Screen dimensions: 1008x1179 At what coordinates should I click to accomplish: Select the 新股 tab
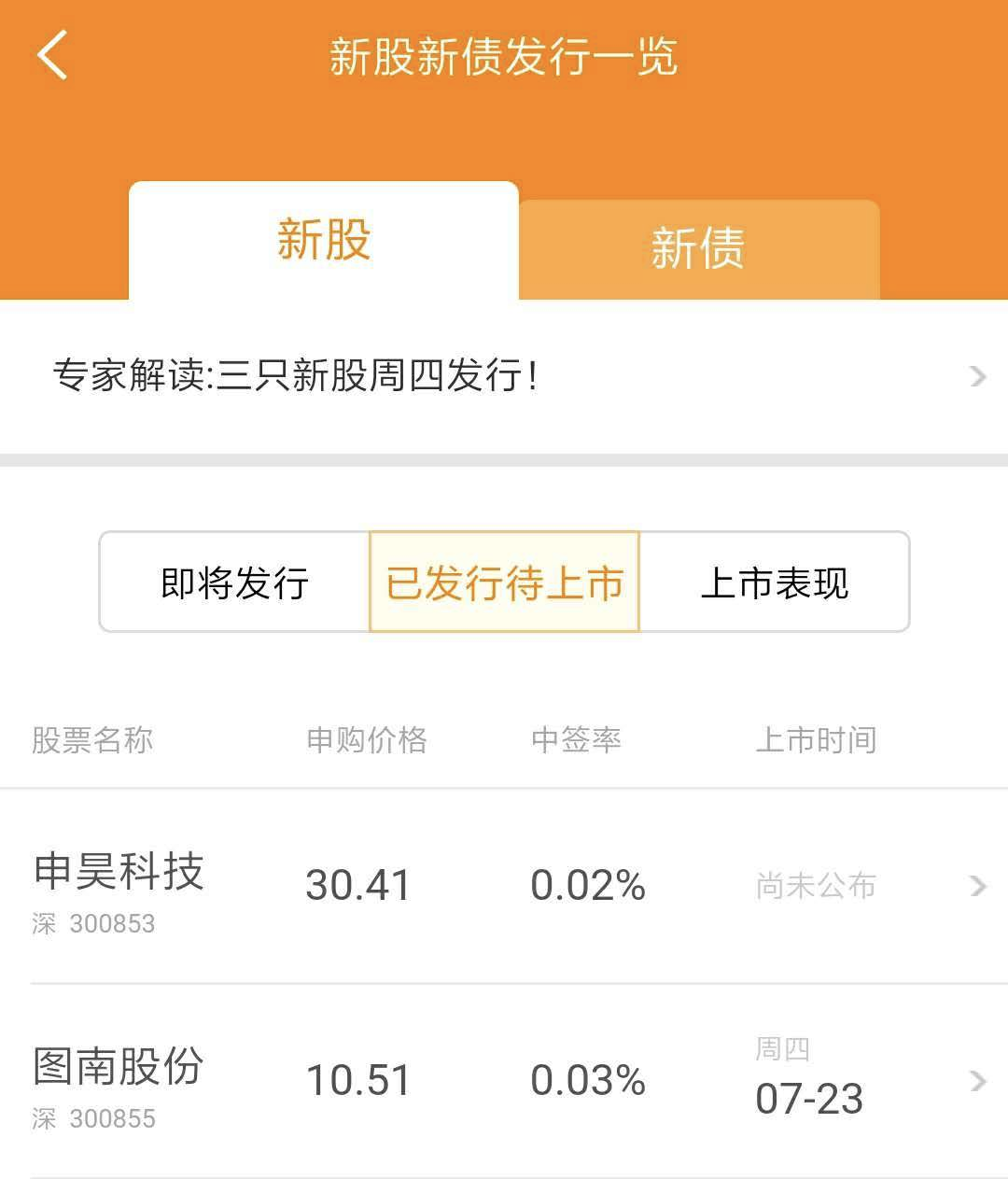pos(322,241)
